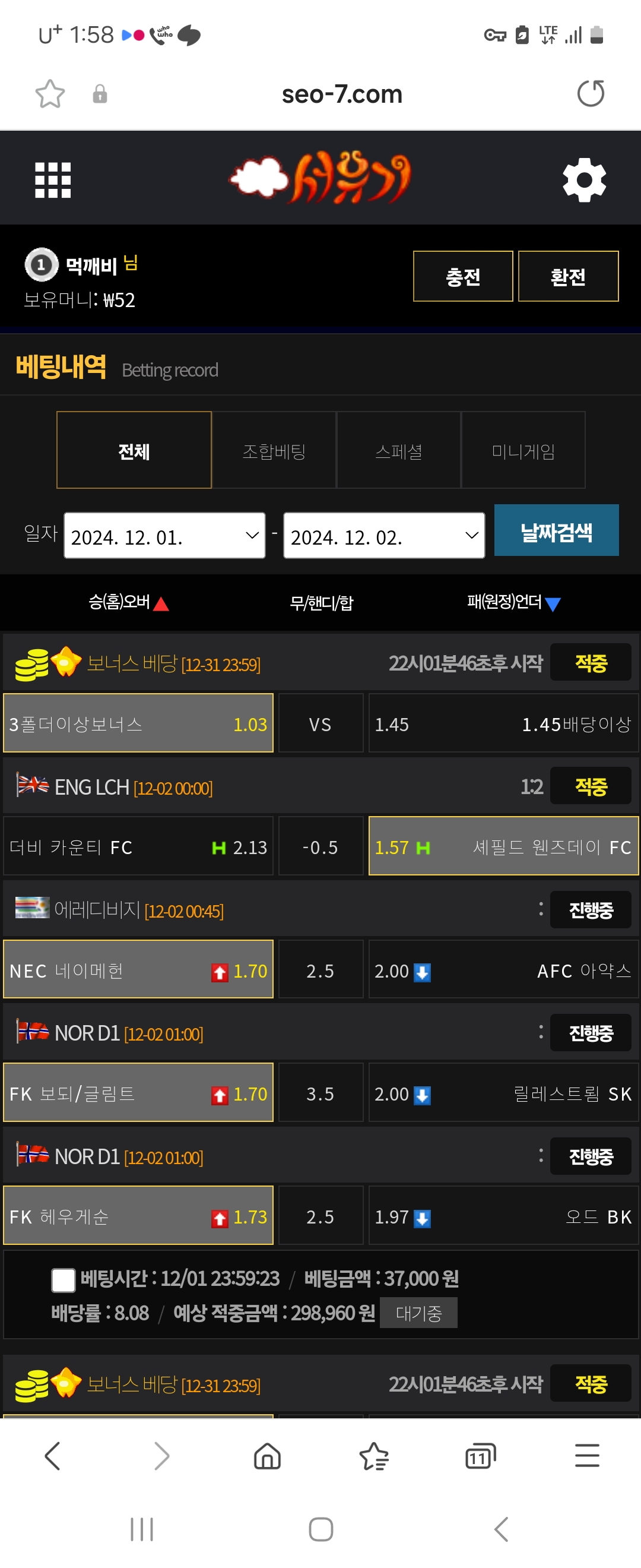This screenshot has width=641, height=1568.
Task: Open the grid menu icon
Action: coord(53,179)
